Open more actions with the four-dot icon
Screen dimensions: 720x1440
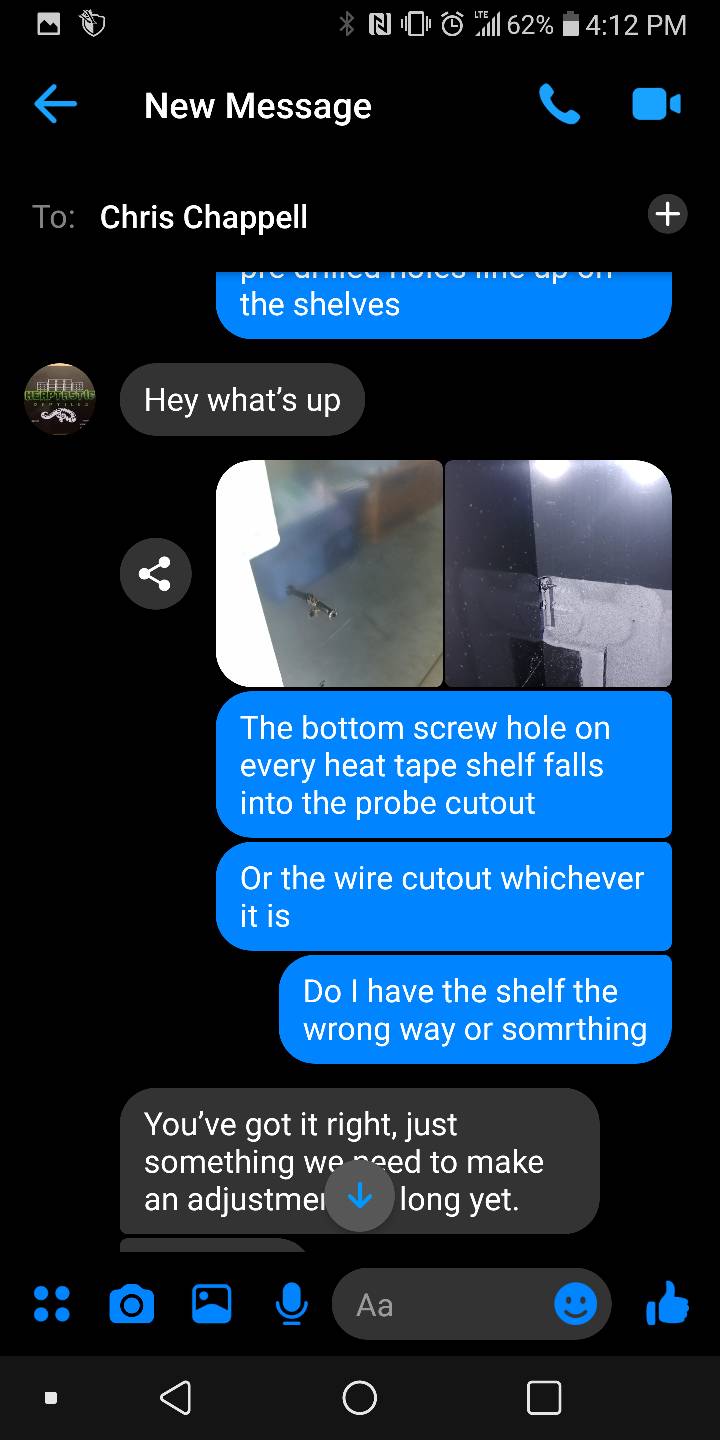[x=51, y=1304]
